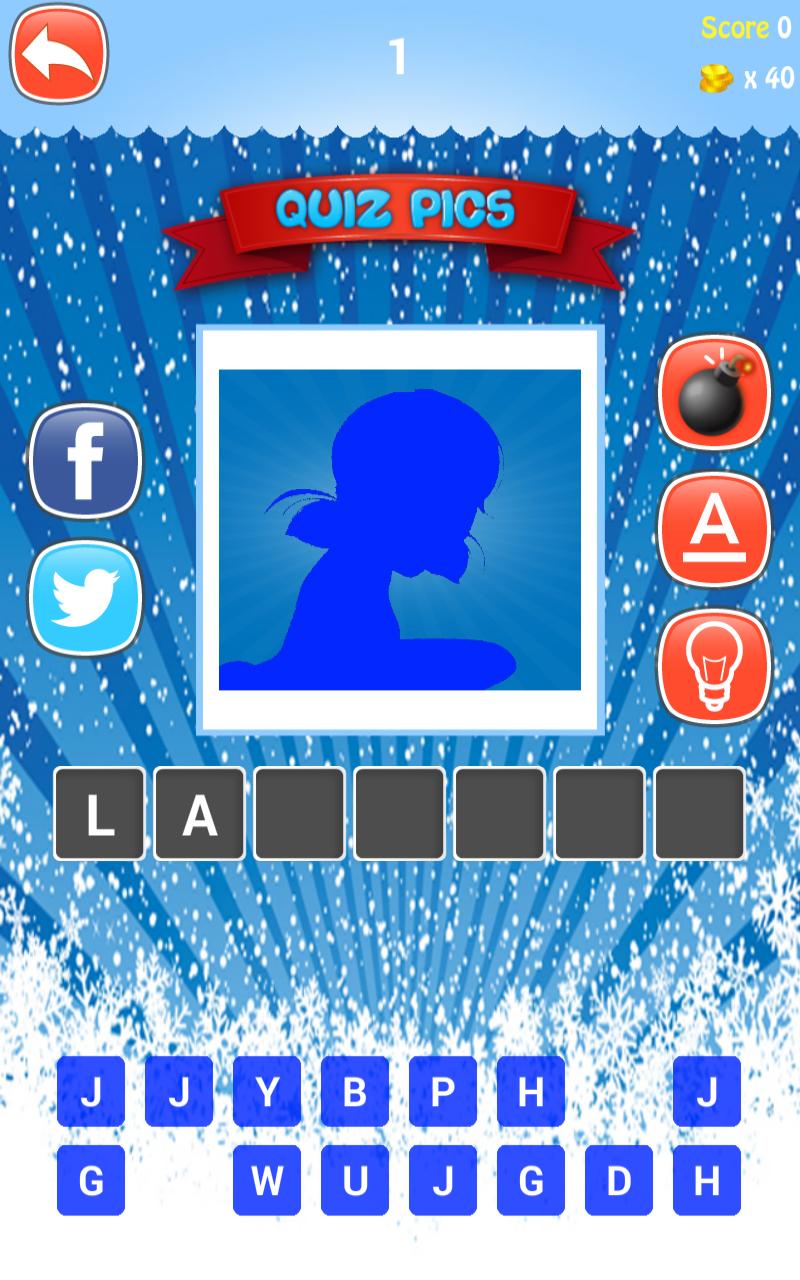Pick the letter B tile

pos(355,1092)
